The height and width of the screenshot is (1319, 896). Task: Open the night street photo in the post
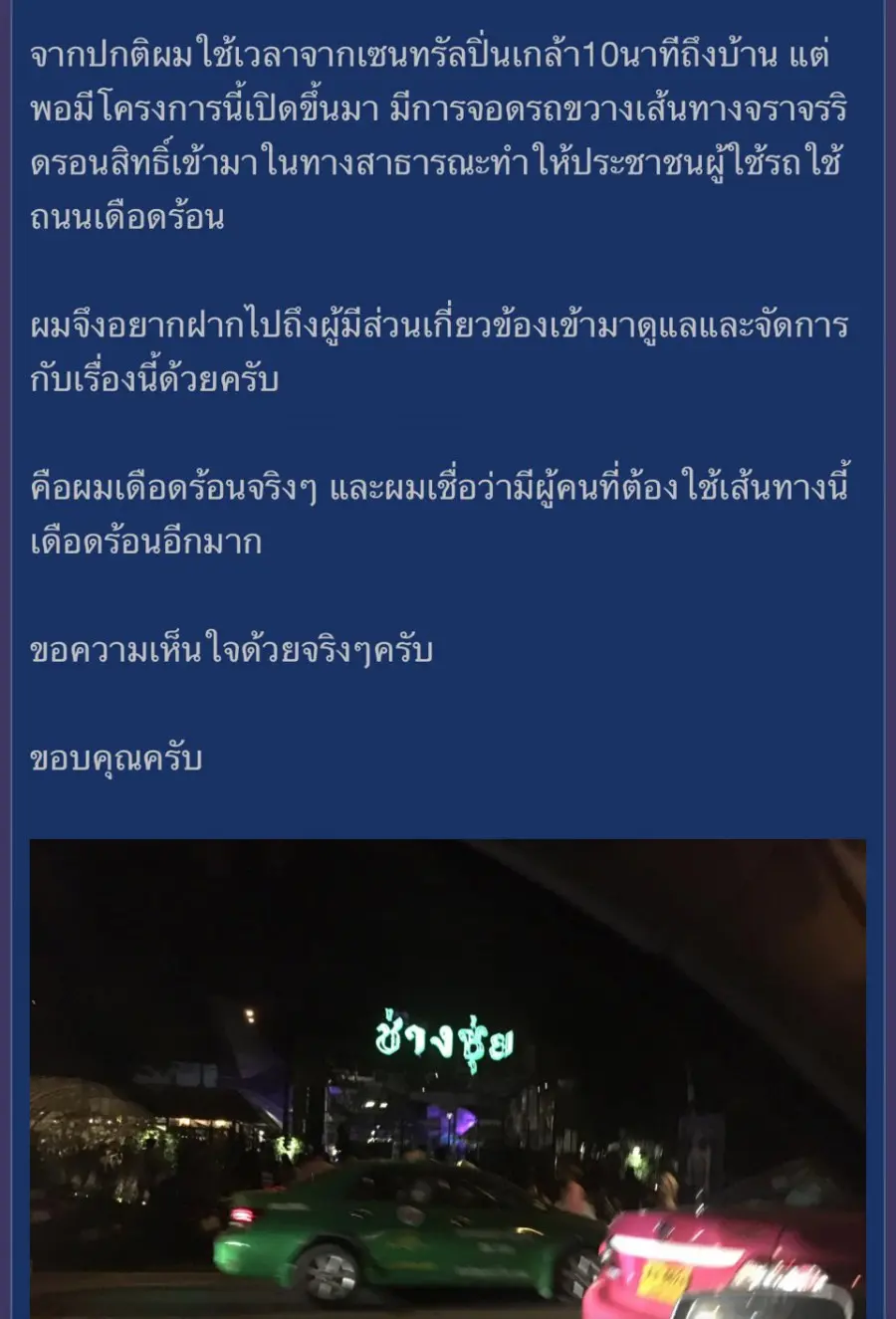click(x=447, y=1078)
